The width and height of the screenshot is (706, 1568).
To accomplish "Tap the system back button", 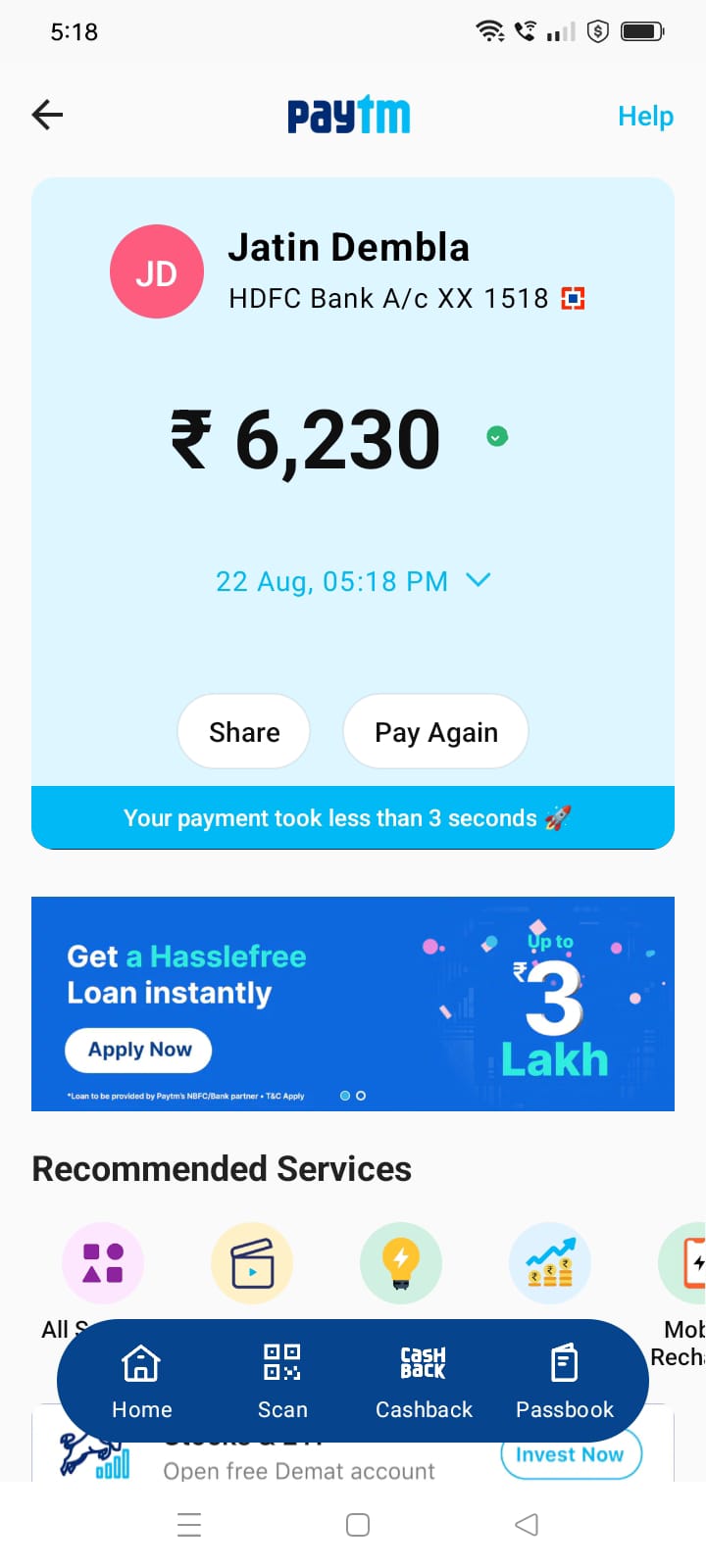I will 527,1524.
